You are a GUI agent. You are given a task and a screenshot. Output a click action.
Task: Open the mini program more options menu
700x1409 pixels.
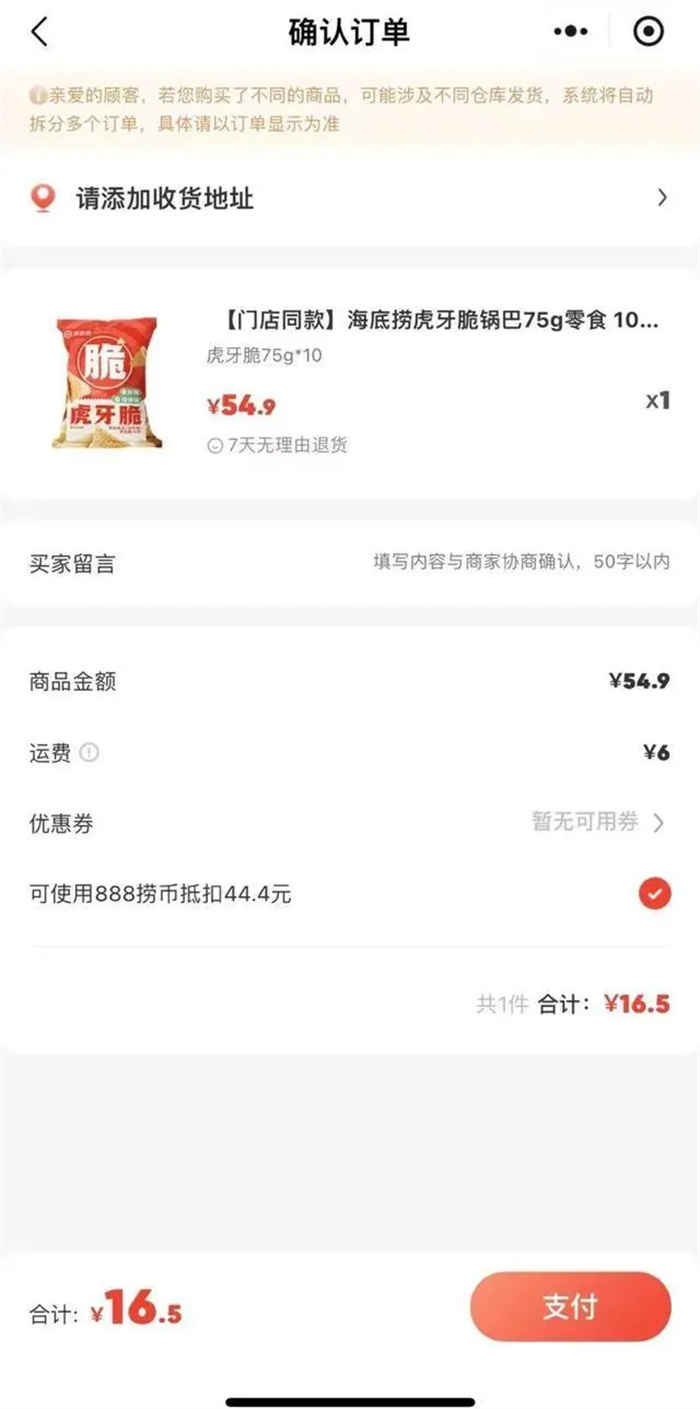click(571, 32)
